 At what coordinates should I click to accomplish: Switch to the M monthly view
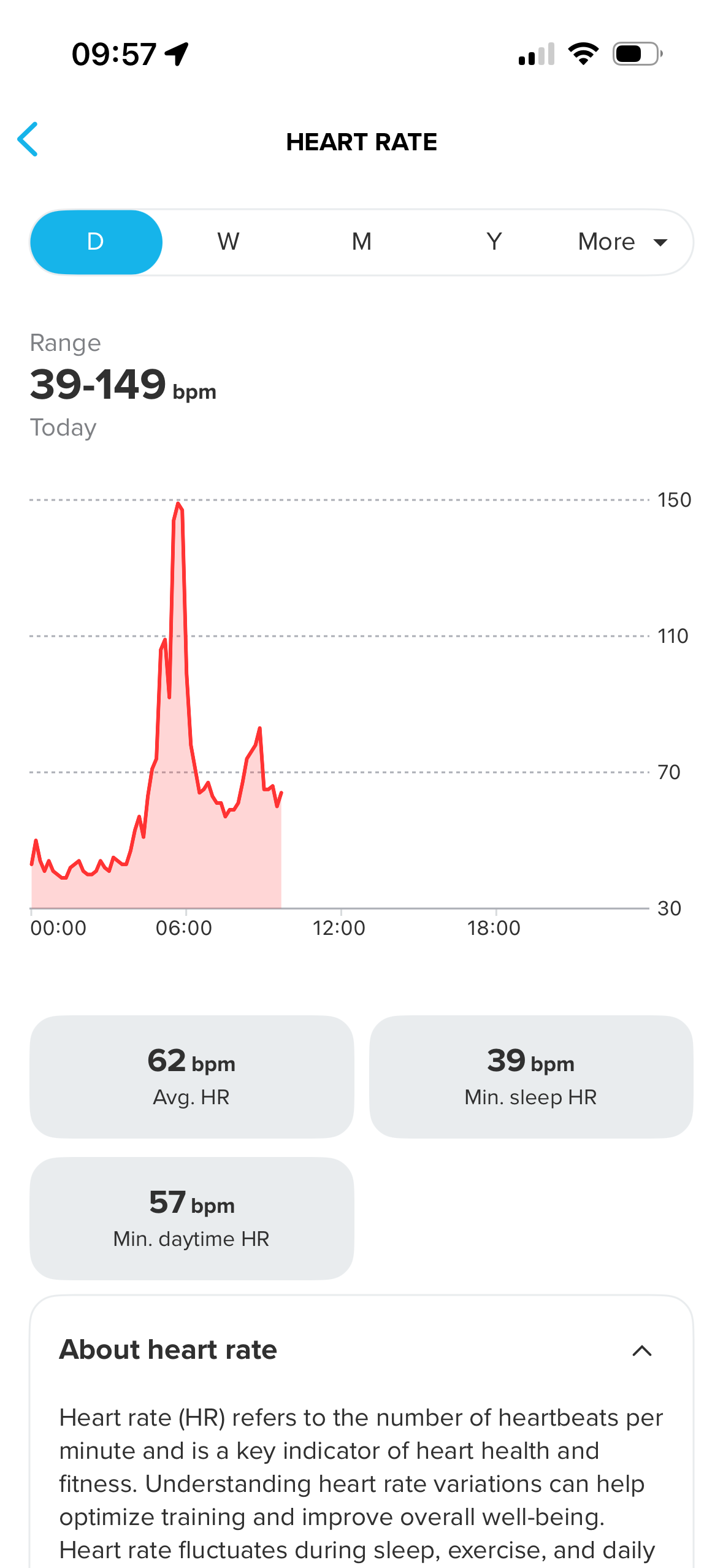coord(361,242)
